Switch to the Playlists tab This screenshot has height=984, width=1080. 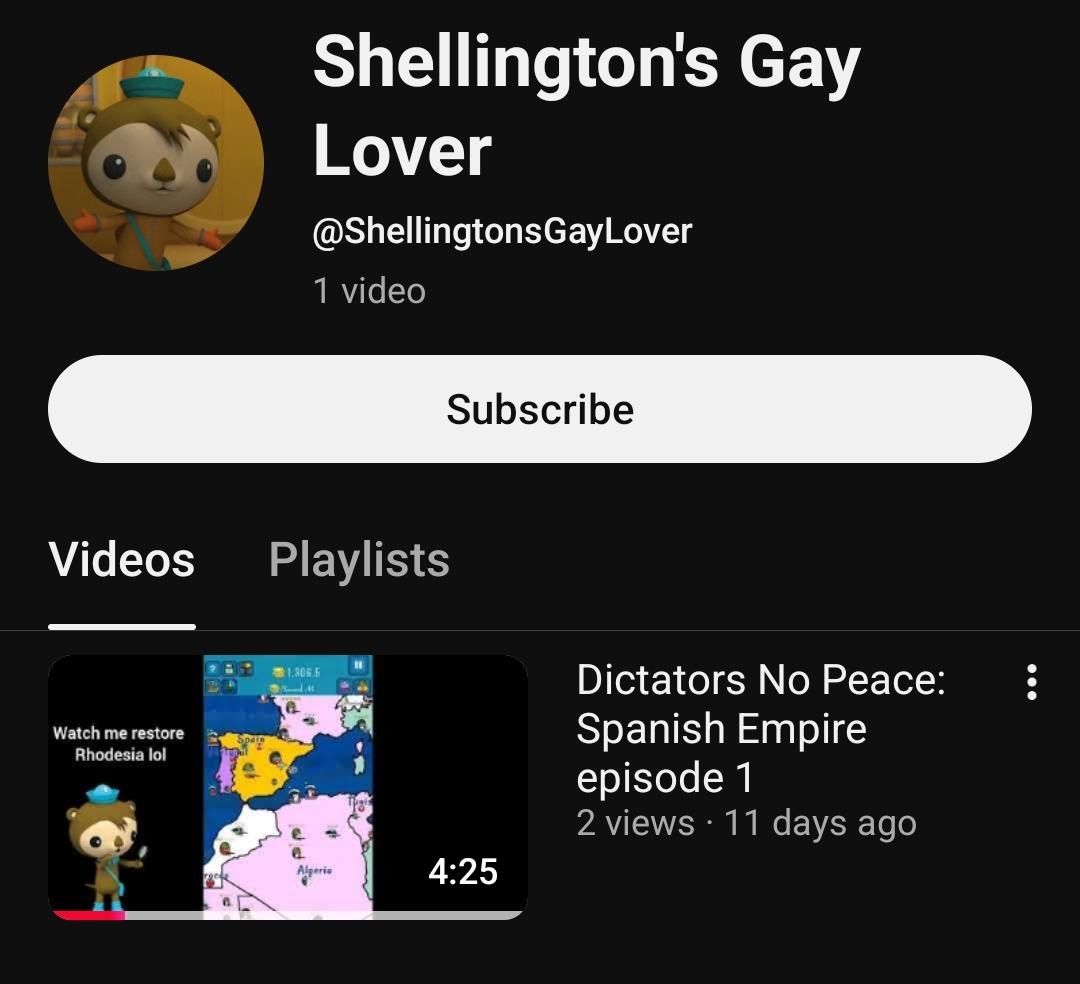tap(359, 559)
